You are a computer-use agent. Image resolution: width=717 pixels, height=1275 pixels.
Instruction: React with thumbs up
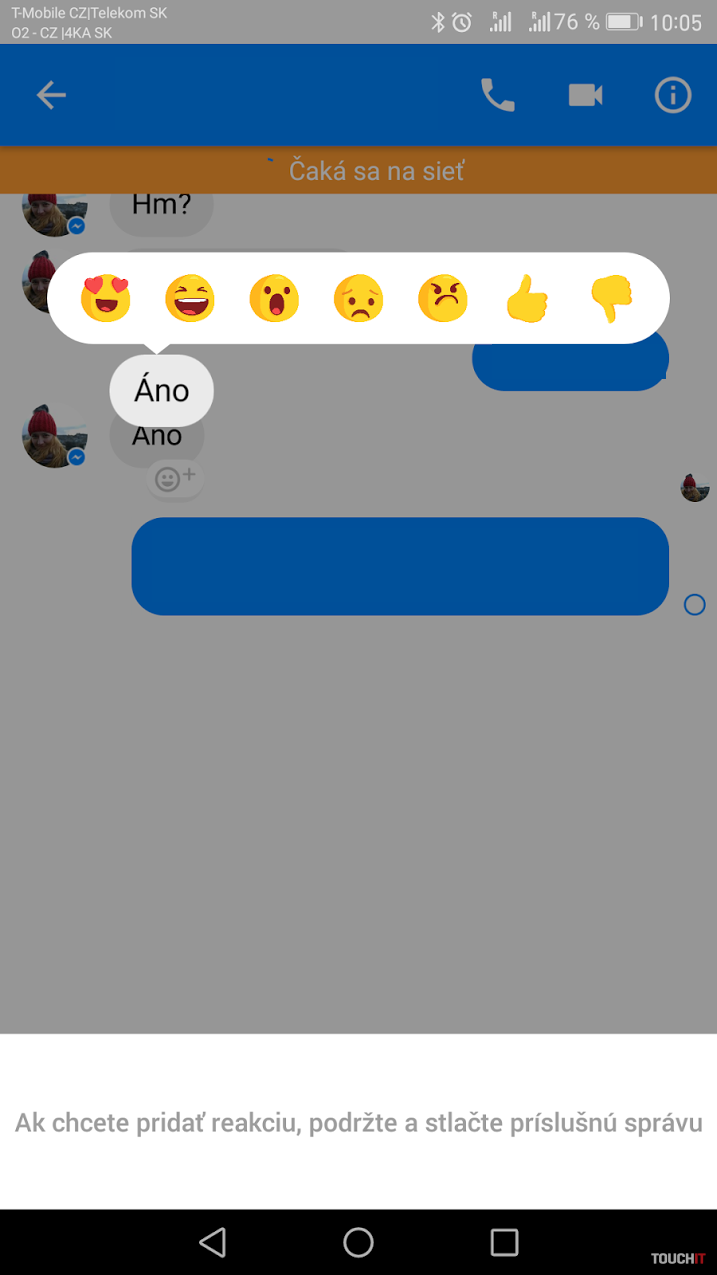point(527,298)
